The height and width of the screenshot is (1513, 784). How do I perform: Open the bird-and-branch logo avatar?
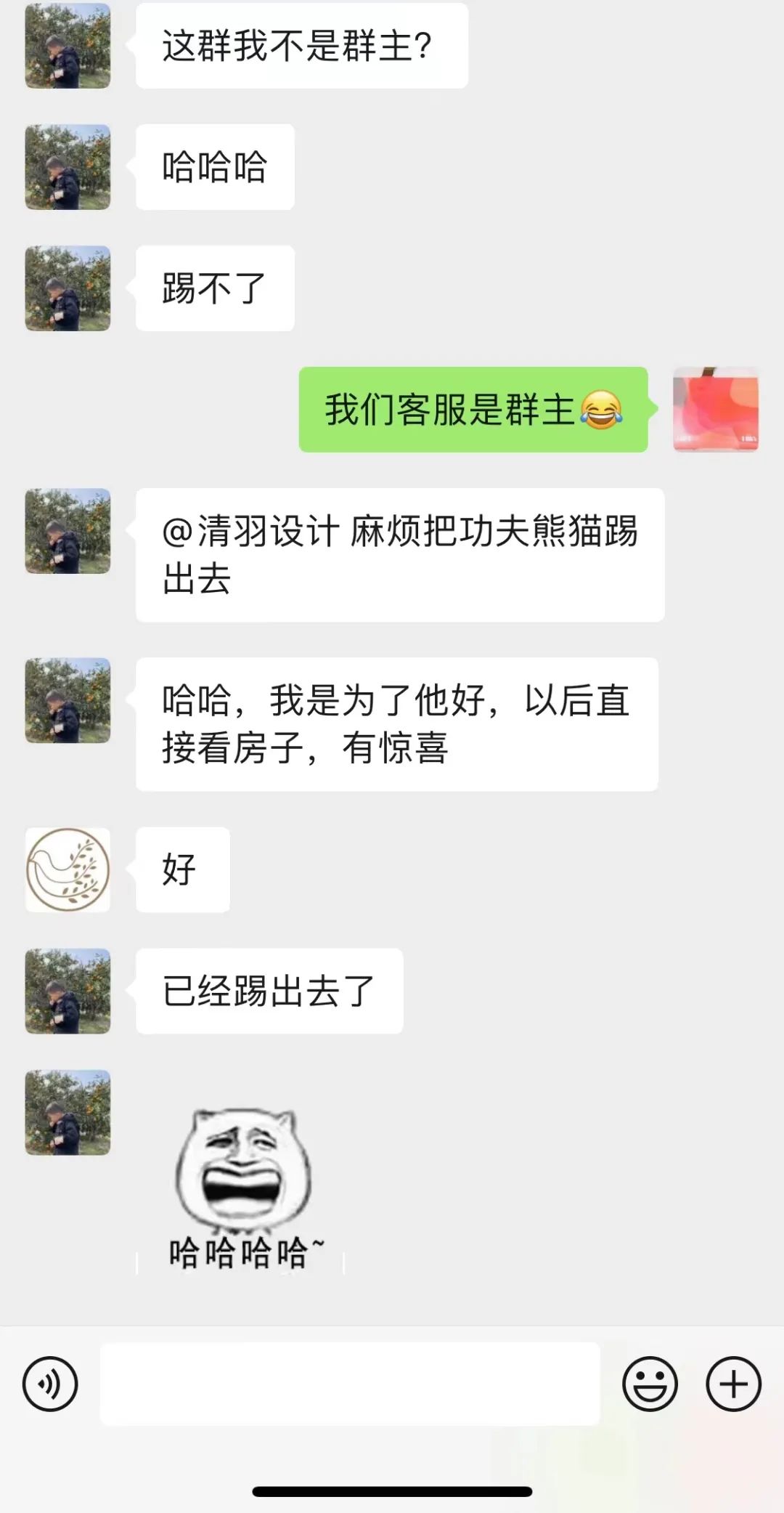tap(67, 869)
